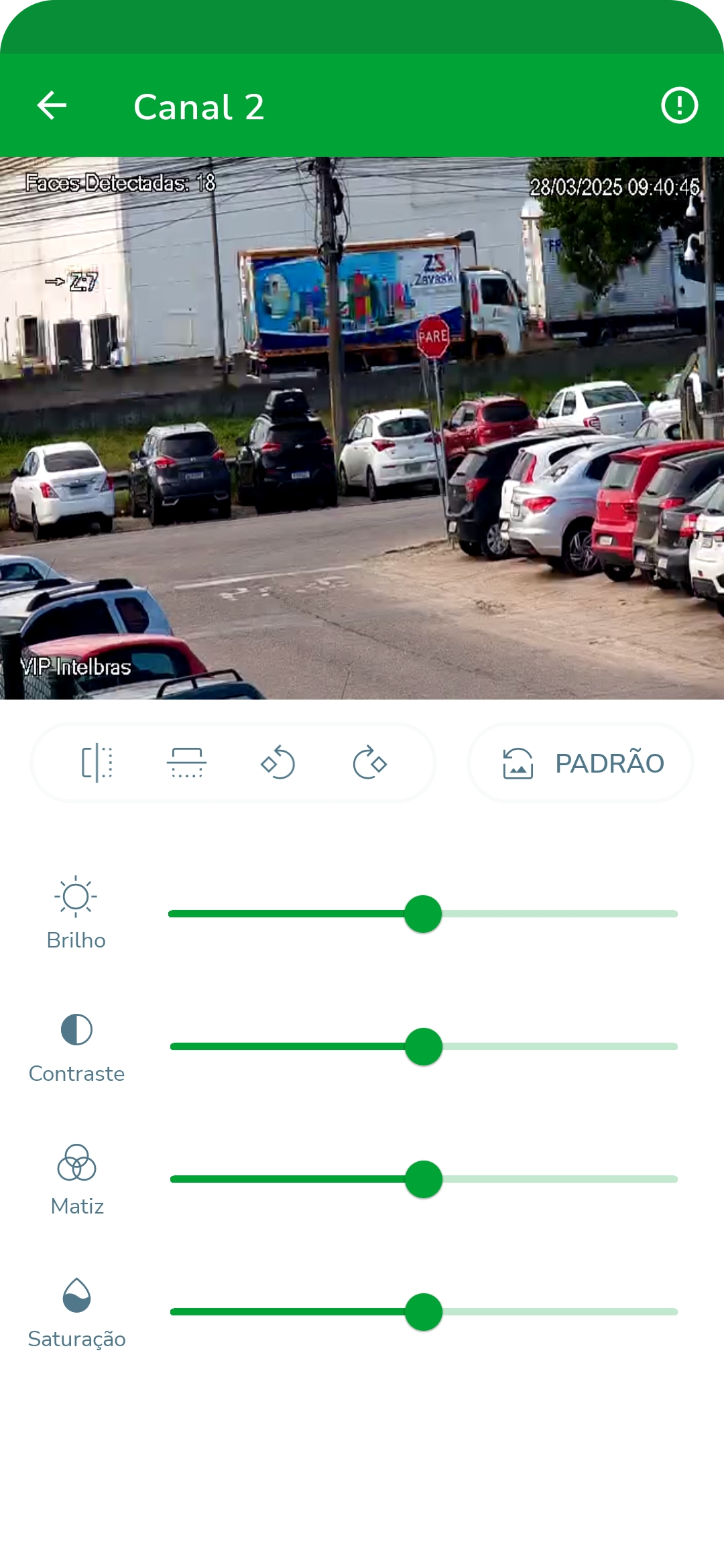Image resolution: width=724 pixels, height=1568 pixels.
Task: Flip the image horizontally
Action: click(97, 763)
